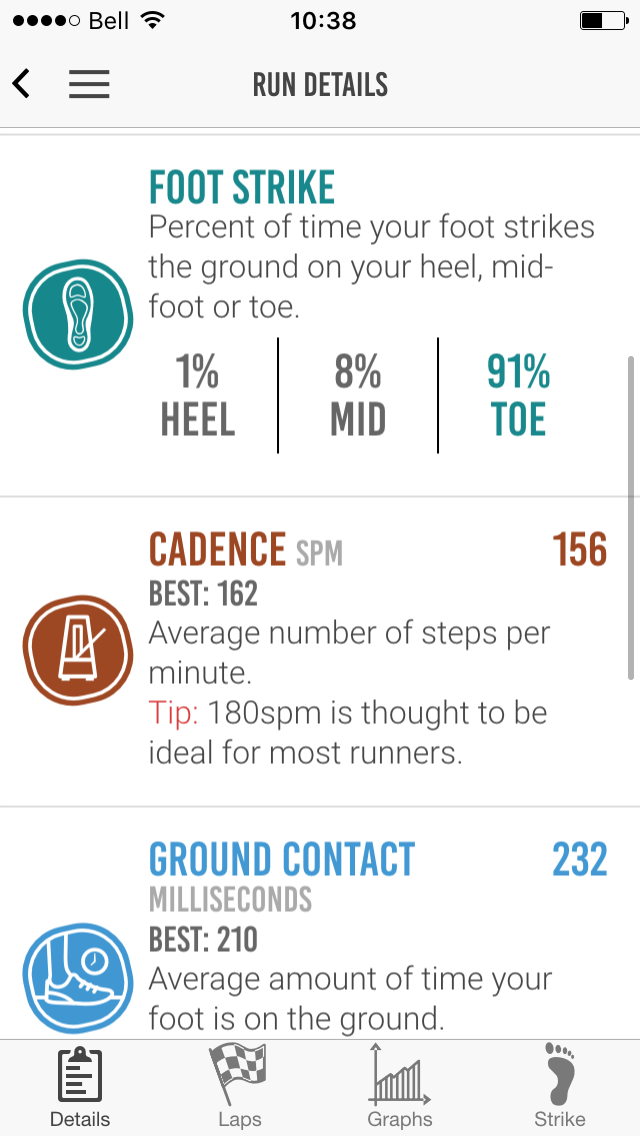This screenshot has width=640, height=1136.
Task: Open the hamburger menu
Action: [89, 84]
